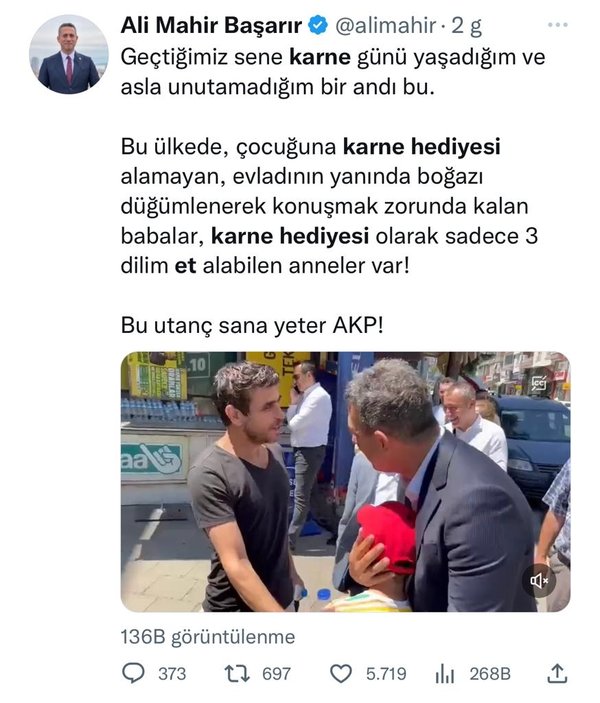Share this tweet
The height and width of the screenshot is (703, 600).
coord(558,673)
